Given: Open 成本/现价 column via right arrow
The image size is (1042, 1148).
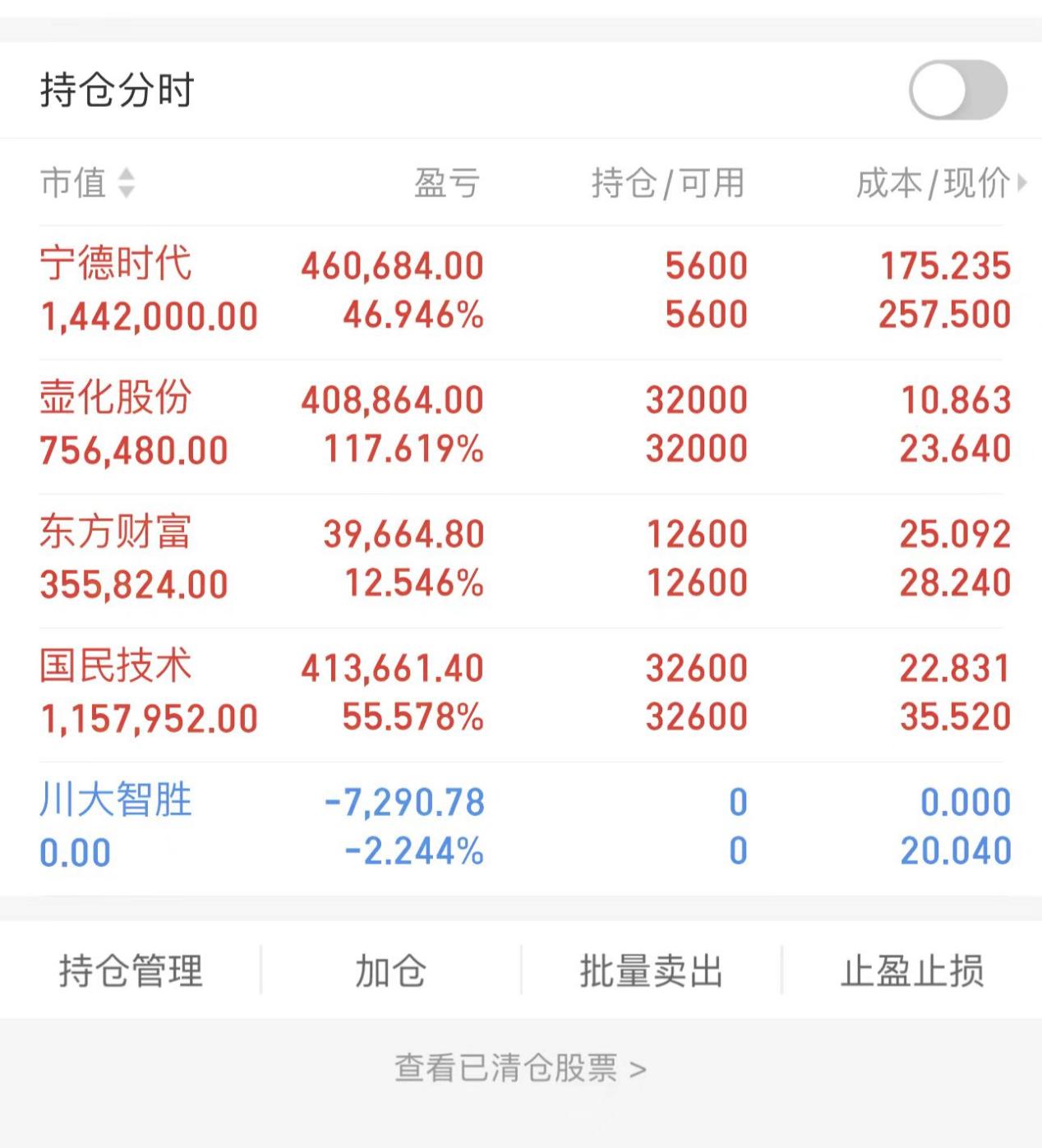Looking at the screenshot, I should click(x=1021, y=182).
